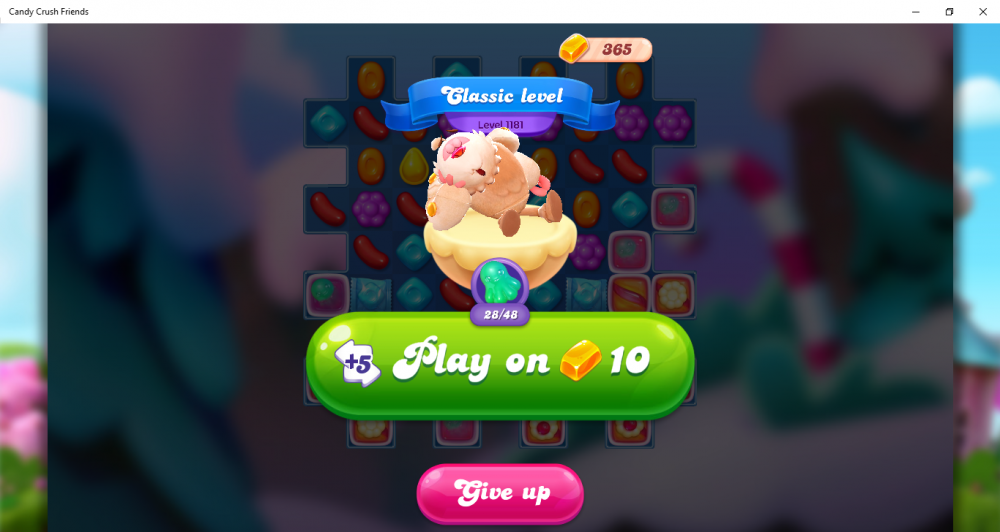This screenshot has height=532, width=1000.
Task: Restore down the game window
Action: pyautogui.click(x=949, y=11)
